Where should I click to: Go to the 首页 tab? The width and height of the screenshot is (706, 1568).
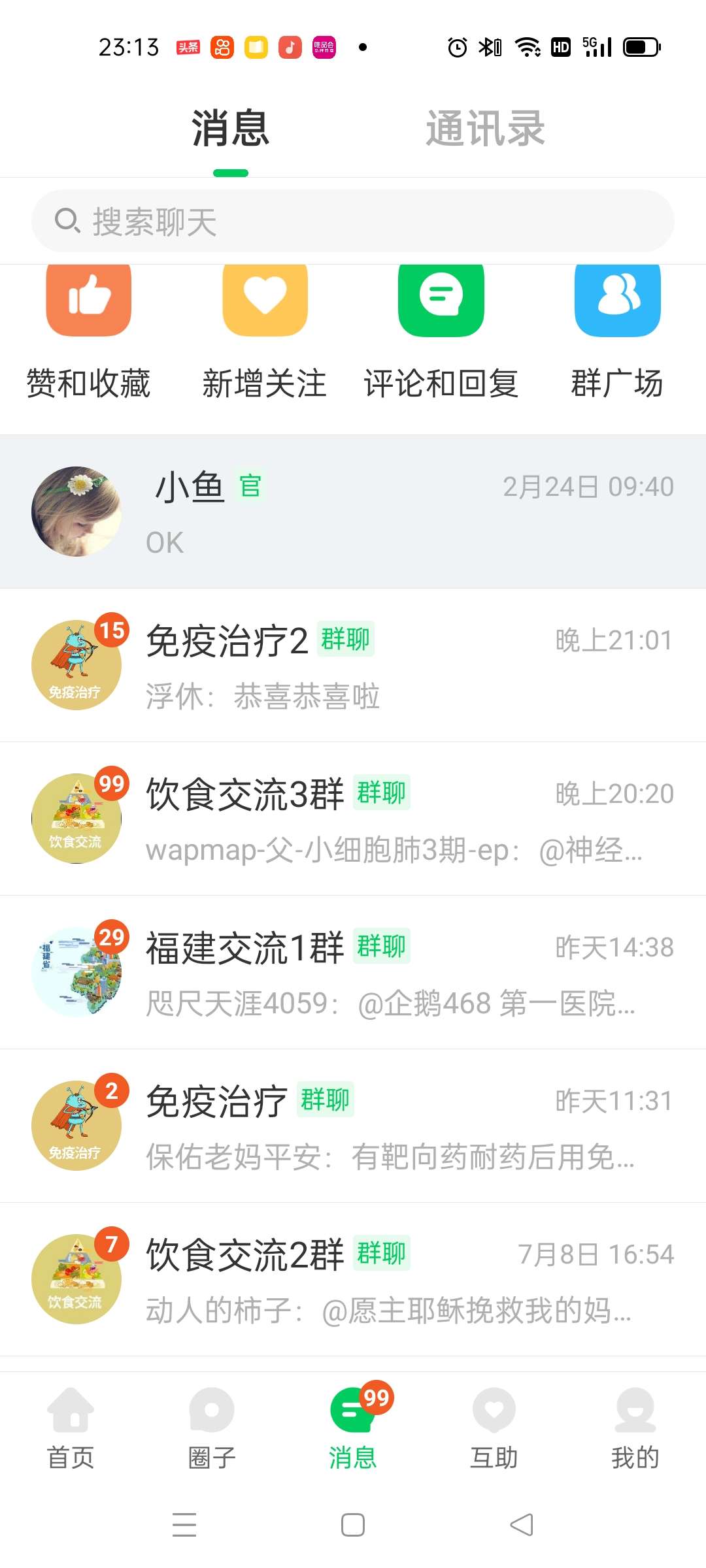click(71, 1429)
